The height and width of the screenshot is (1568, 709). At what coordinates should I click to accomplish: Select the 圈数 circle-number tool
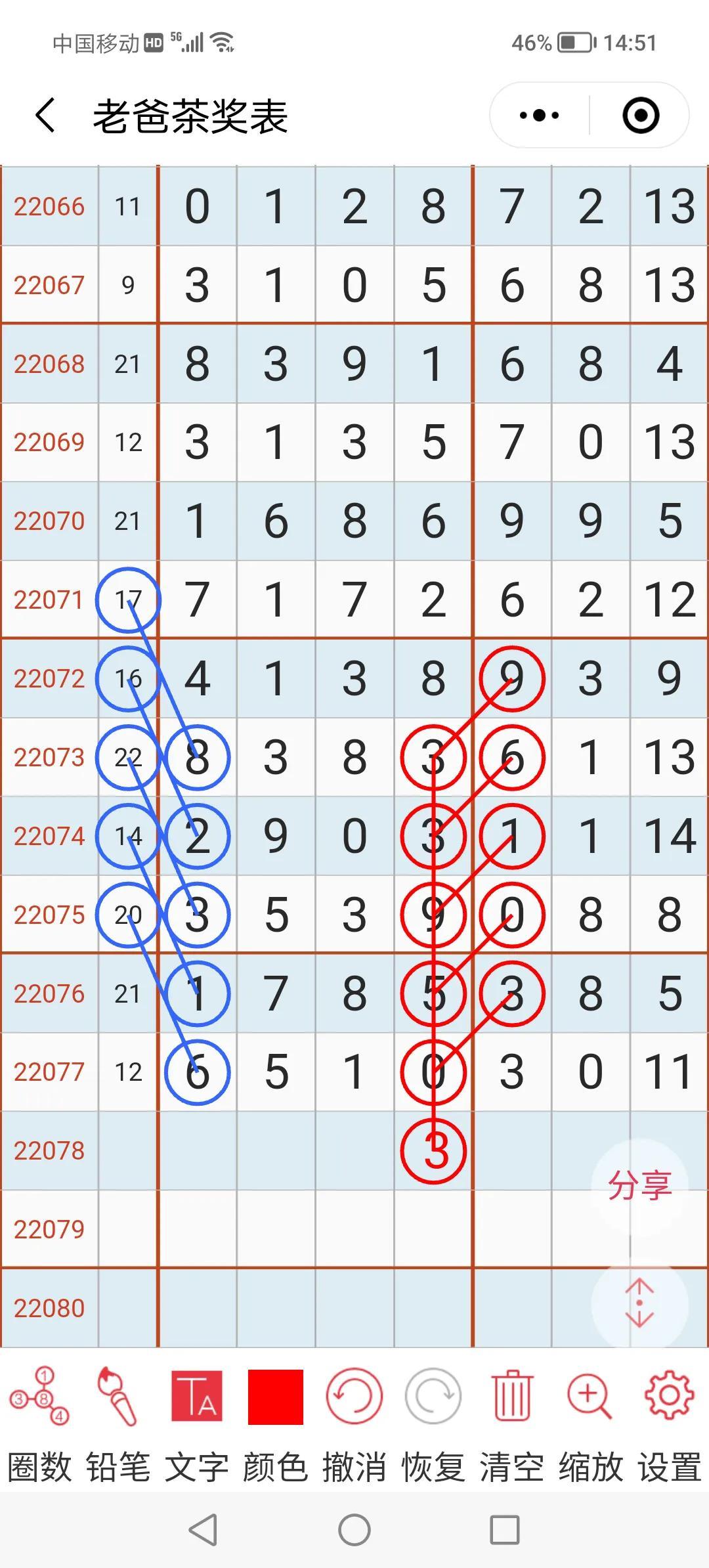pyautogui.click(x=39, y=1424)
